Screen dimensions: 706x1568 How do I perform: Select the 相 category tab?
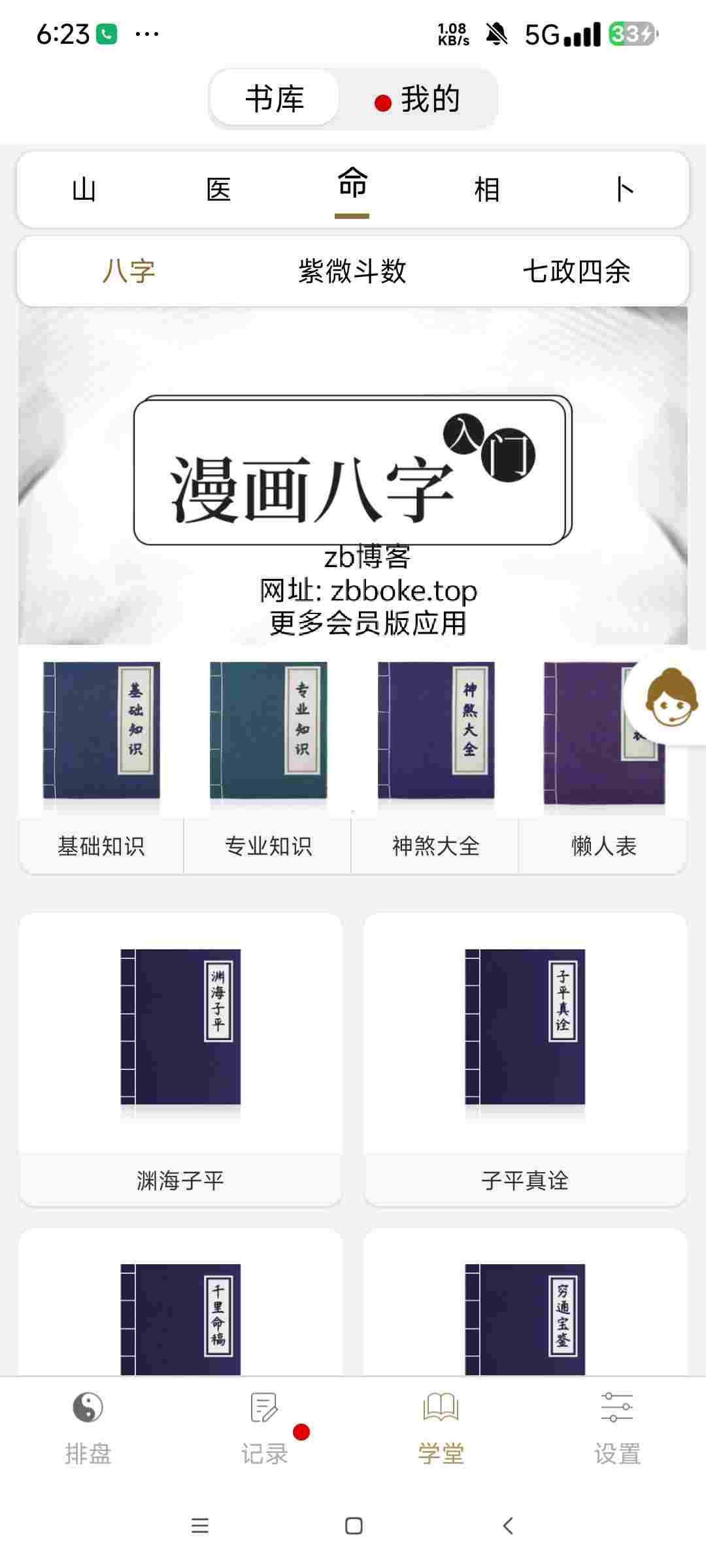pyautogui.click(x=487, y=190)
